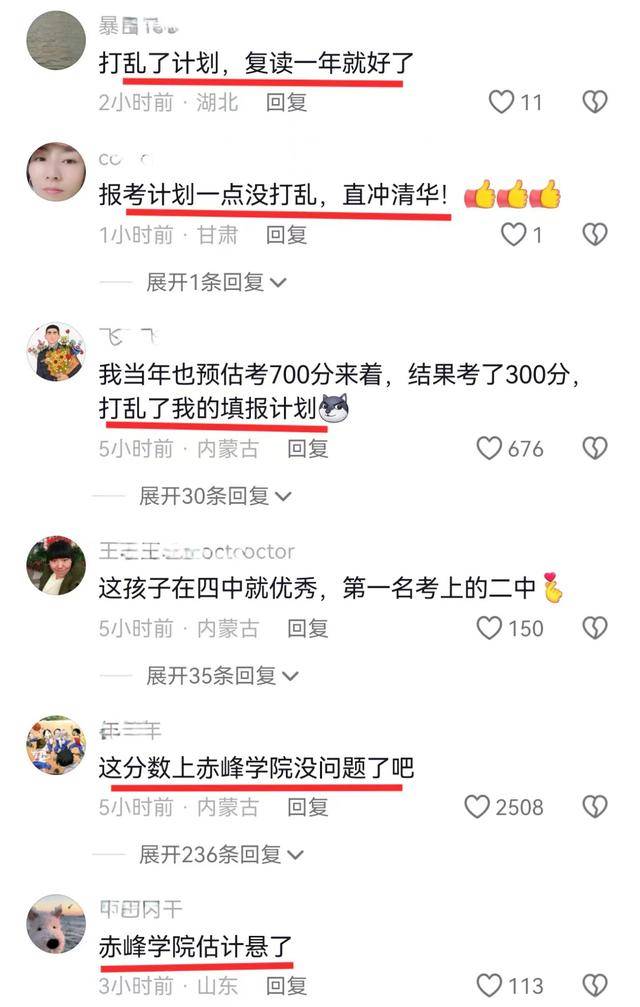Reply to the comment about 填报计划

click(307, 449)
